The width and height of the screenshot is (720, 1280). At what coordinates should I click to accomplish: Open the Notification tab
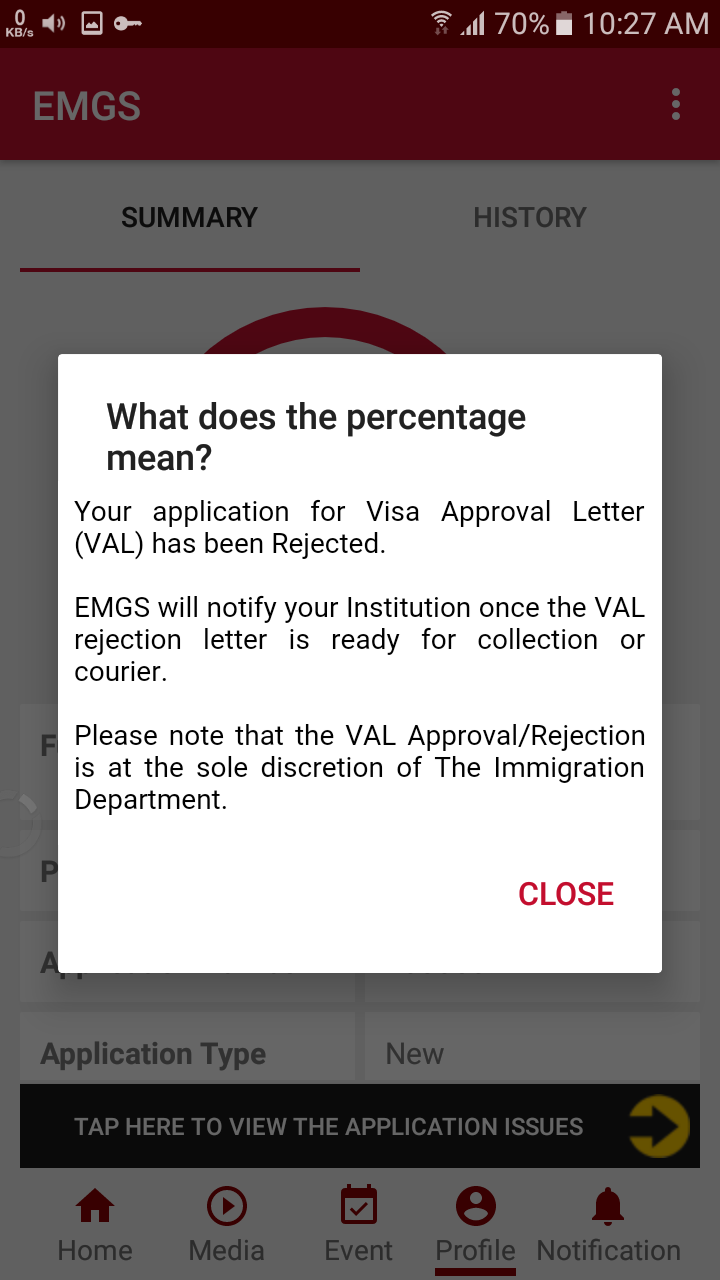pyautogui.click(x=608, y=1226)
